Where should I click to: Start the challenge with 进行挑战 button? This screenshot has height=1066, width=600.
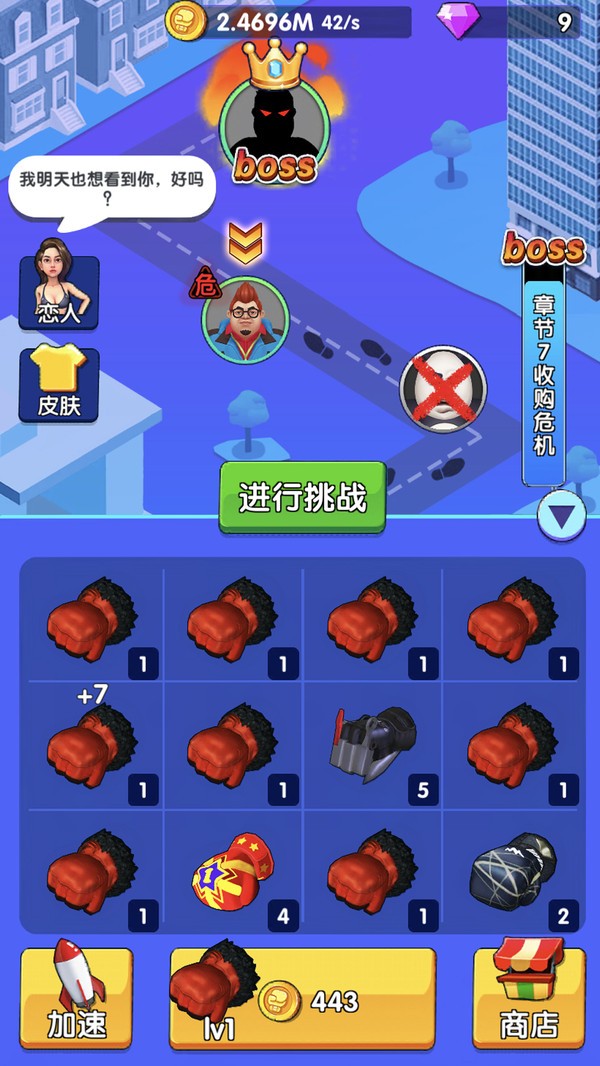pos(302,498)
